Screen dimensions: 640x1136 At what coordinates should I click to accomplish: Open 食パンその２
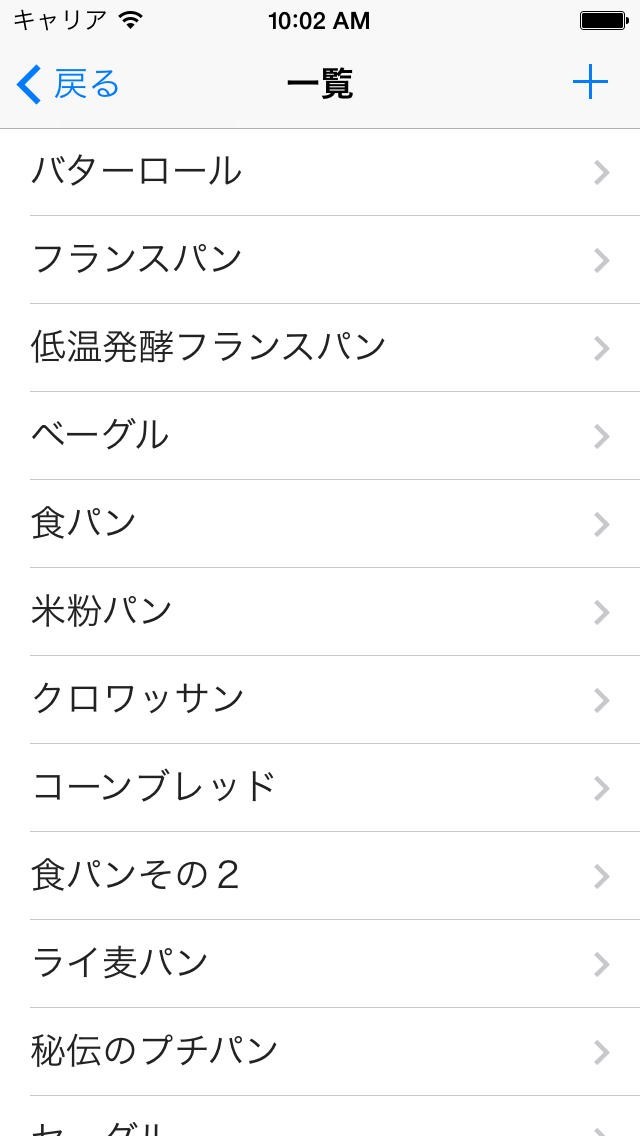[x=320, y=876]
